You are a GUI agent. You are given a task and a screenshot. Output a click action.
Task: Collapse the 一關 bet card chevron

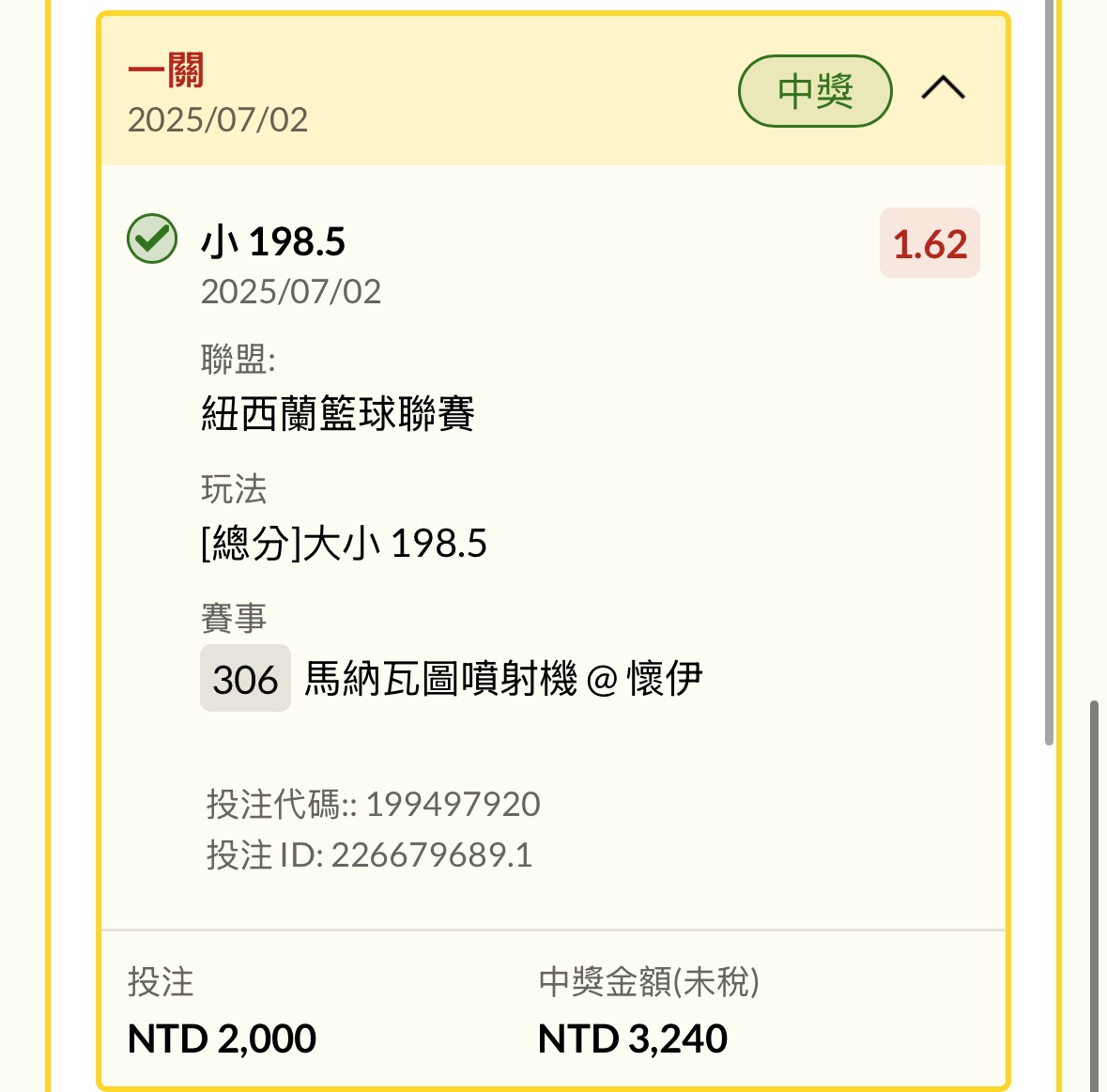(x=943, y=89)
